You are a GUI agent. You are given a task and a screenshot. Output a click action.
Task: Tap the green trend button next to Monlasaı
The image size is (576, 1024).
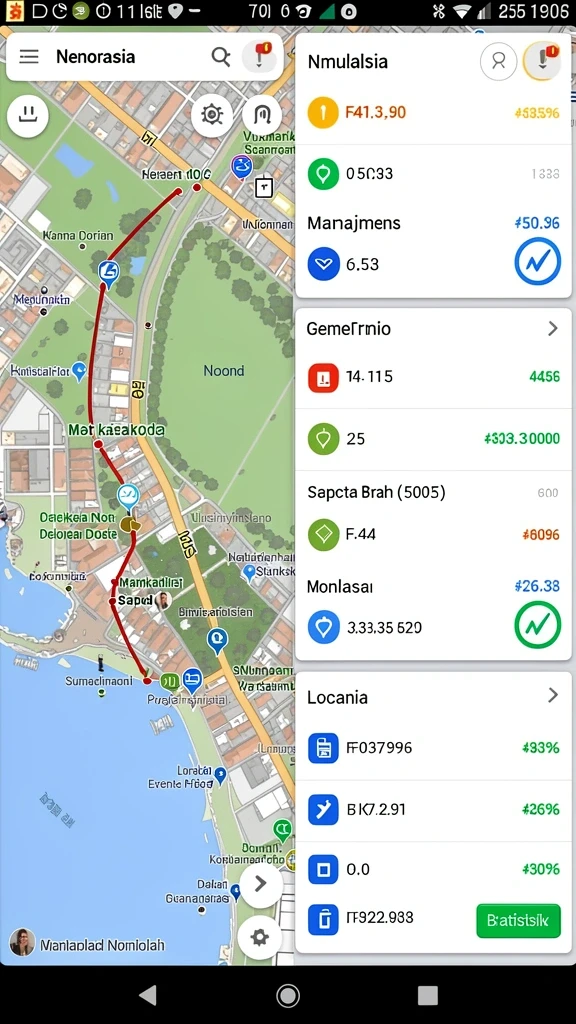tap(537, 625)
